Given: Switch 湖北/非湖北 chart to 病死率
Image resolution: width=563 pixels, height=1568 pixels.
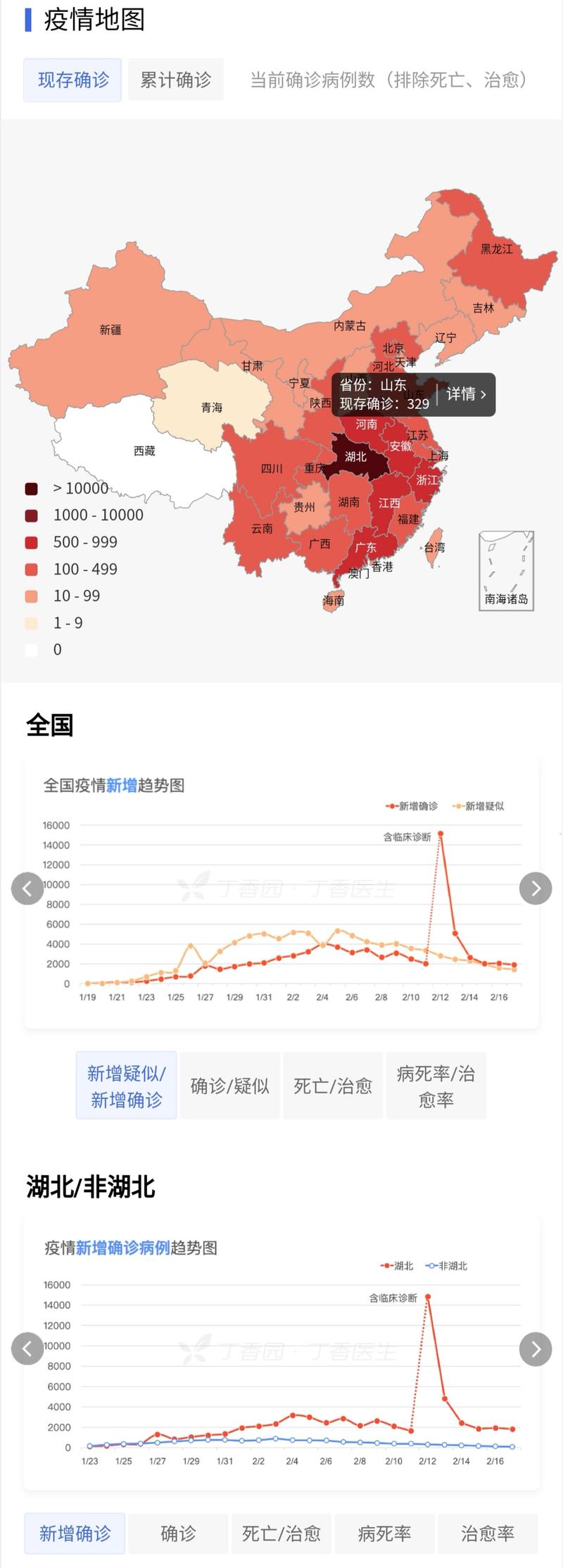Looking at the screenshot, I should (x=384, y=1533).
